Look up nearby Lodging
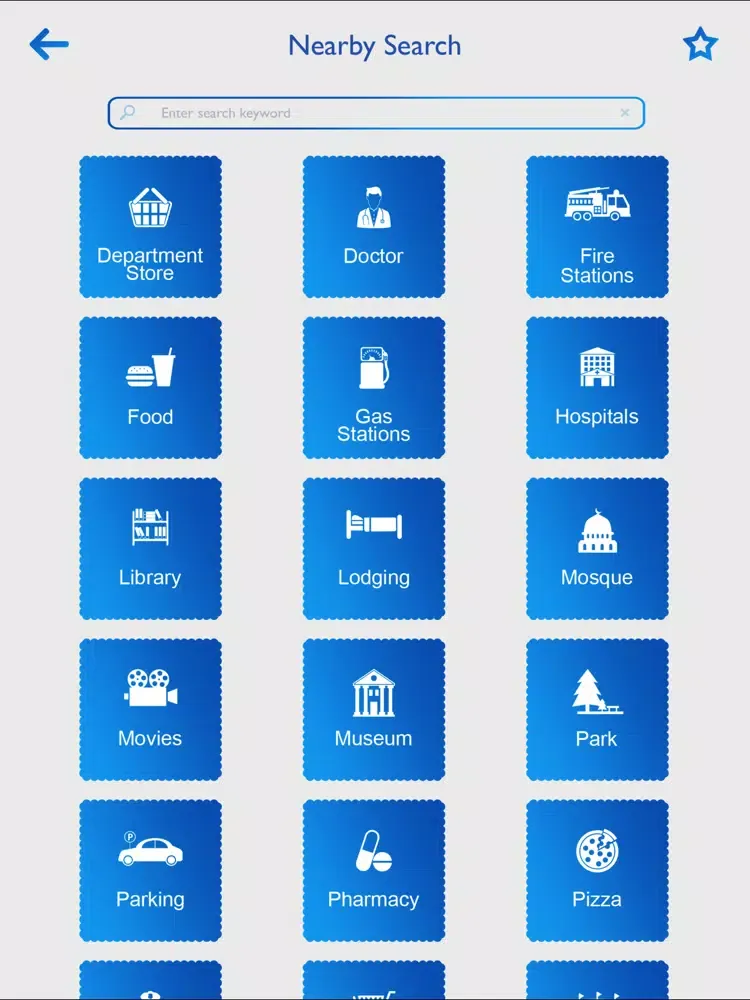The image size is (750, 1000). pyautogui.click(x=374, y=549)
